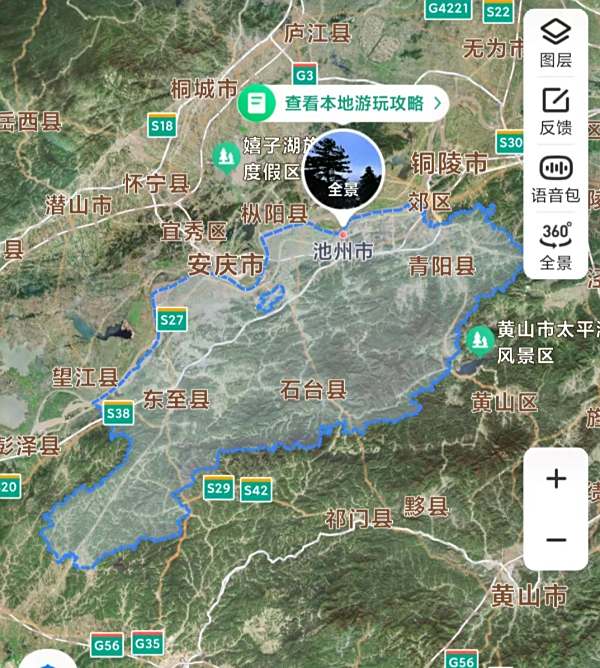Open the 语音包 voice pack option
Image resolution: width=600 pixels, height=668 pixels.
[x=555, y=178]
